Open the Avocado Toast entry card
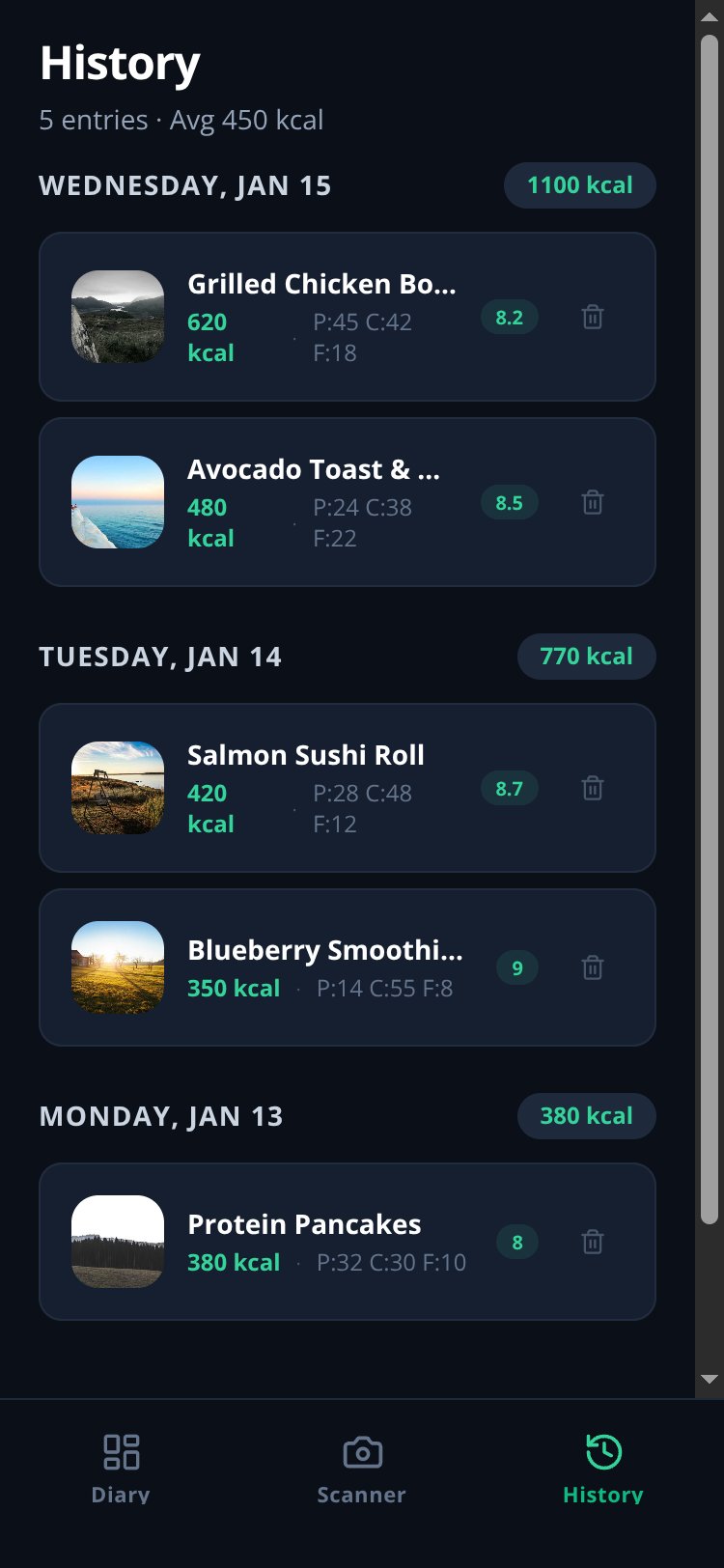This screenshot has width=724, height=1568. tap(348, 502)
